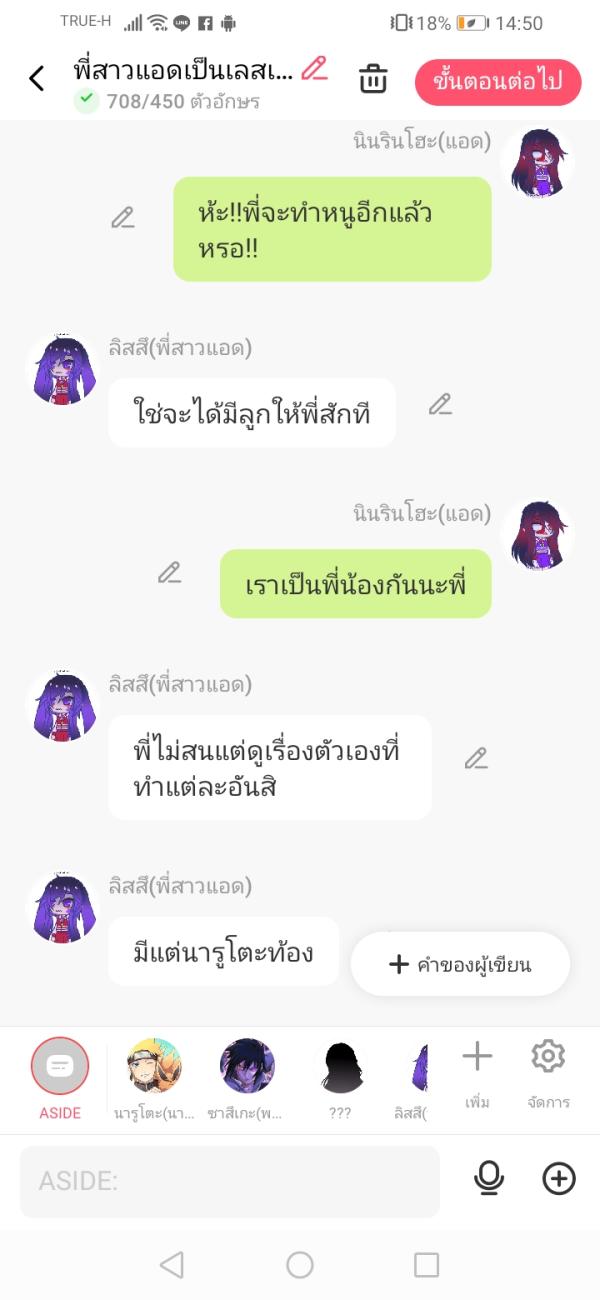
Task: Go to the system home screen
Action: pyautogui.click(x=300, y=1265)
